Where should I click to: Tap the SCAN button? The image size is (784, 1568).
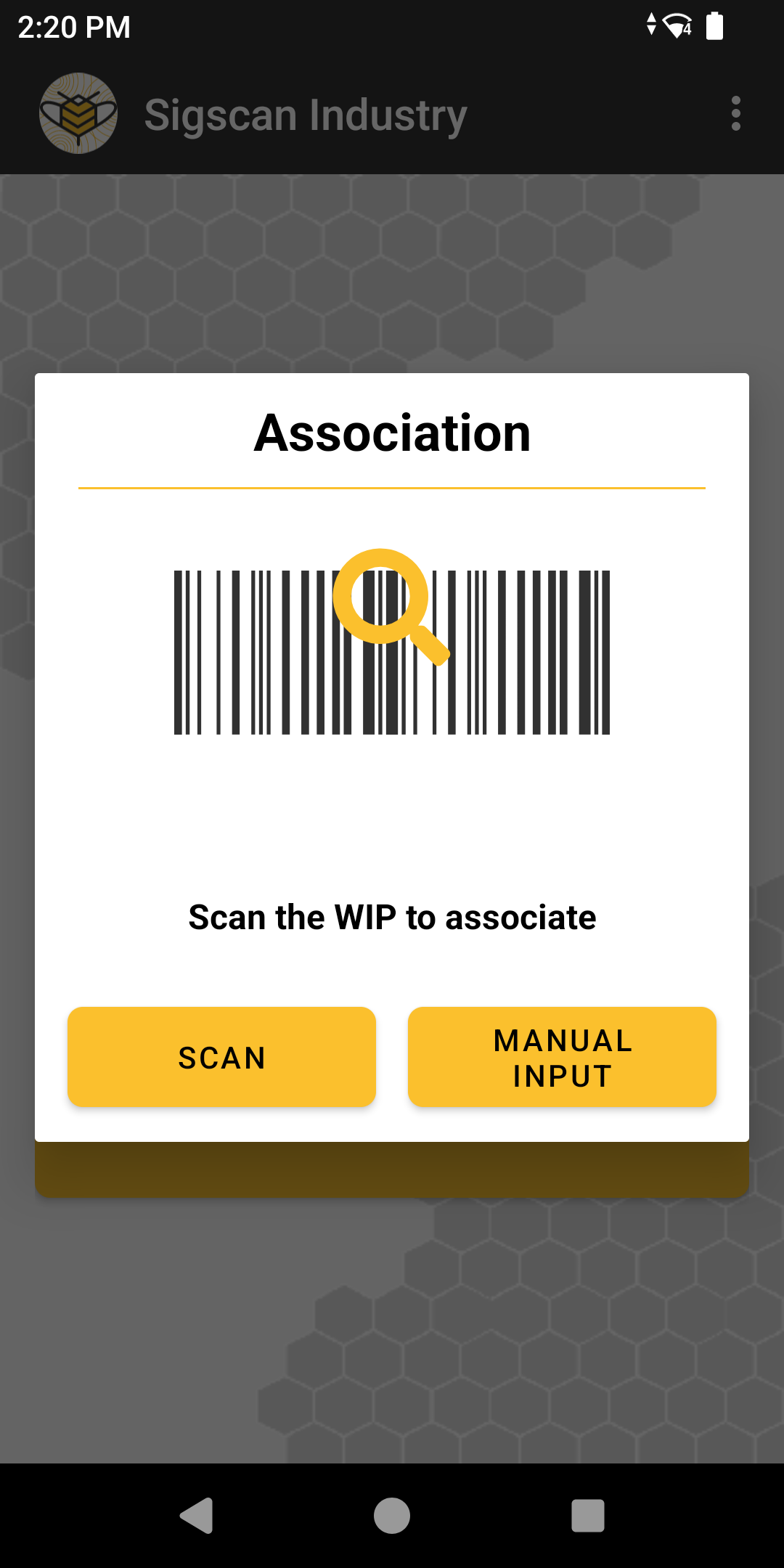221,1057
